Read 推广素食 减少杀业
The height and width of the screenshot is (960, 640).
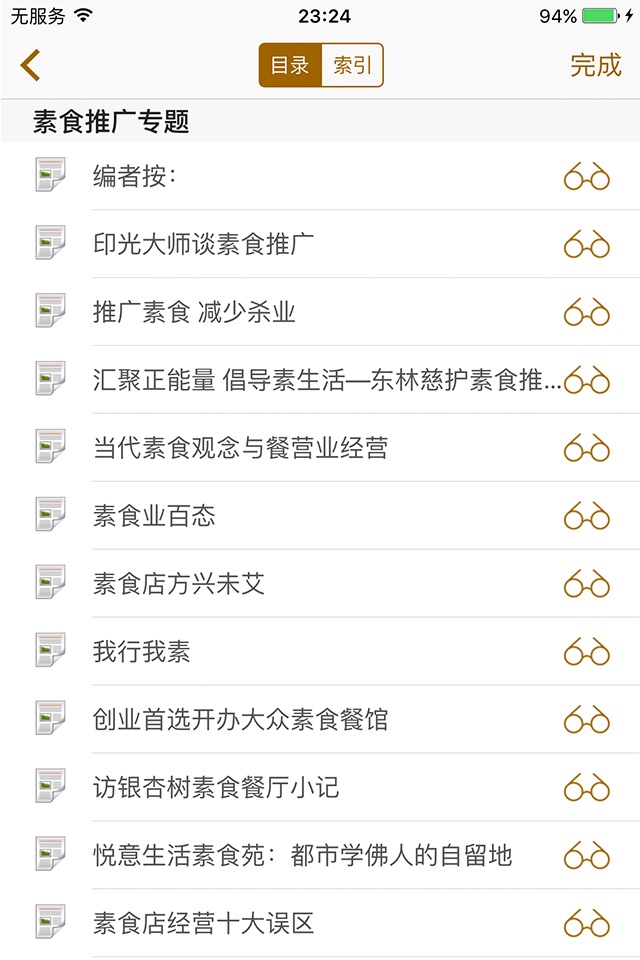[194, 312]
